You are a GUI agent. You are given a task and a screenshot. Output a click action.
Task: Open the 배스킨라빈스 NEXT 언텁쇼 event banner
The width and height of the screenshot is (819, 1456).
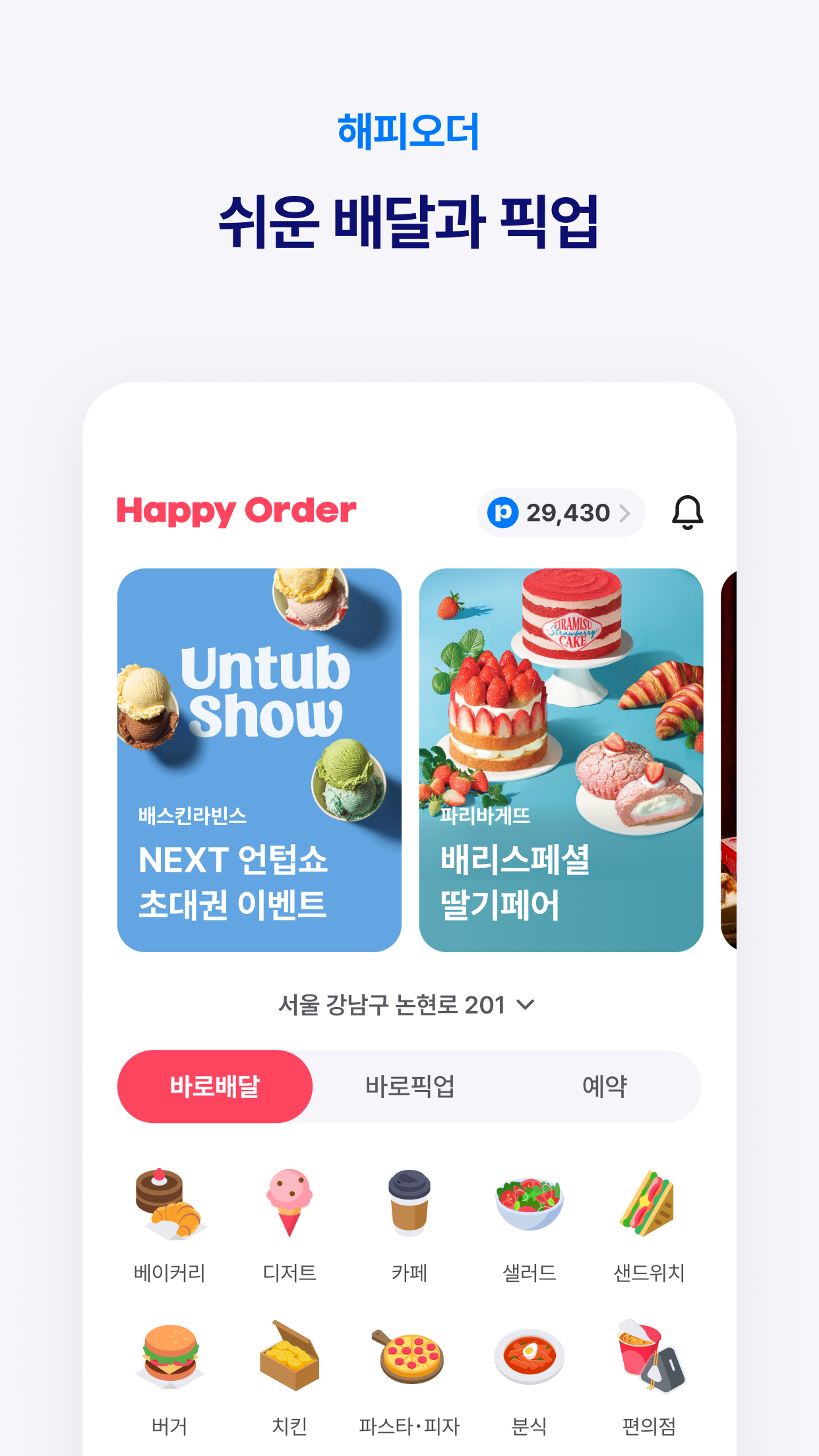(x=260, y=758)
